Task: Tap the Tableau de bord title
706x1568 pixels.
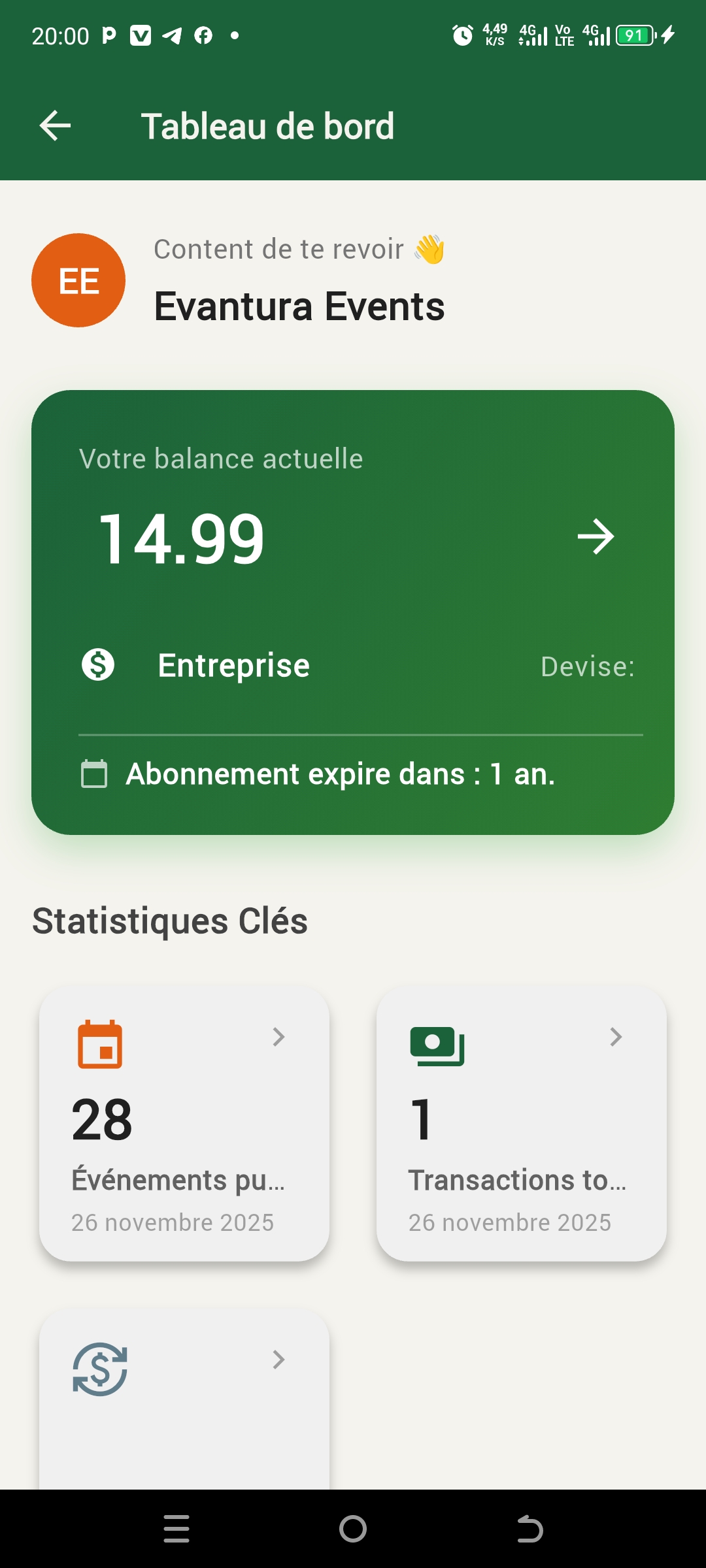Action: coord(268,125)
